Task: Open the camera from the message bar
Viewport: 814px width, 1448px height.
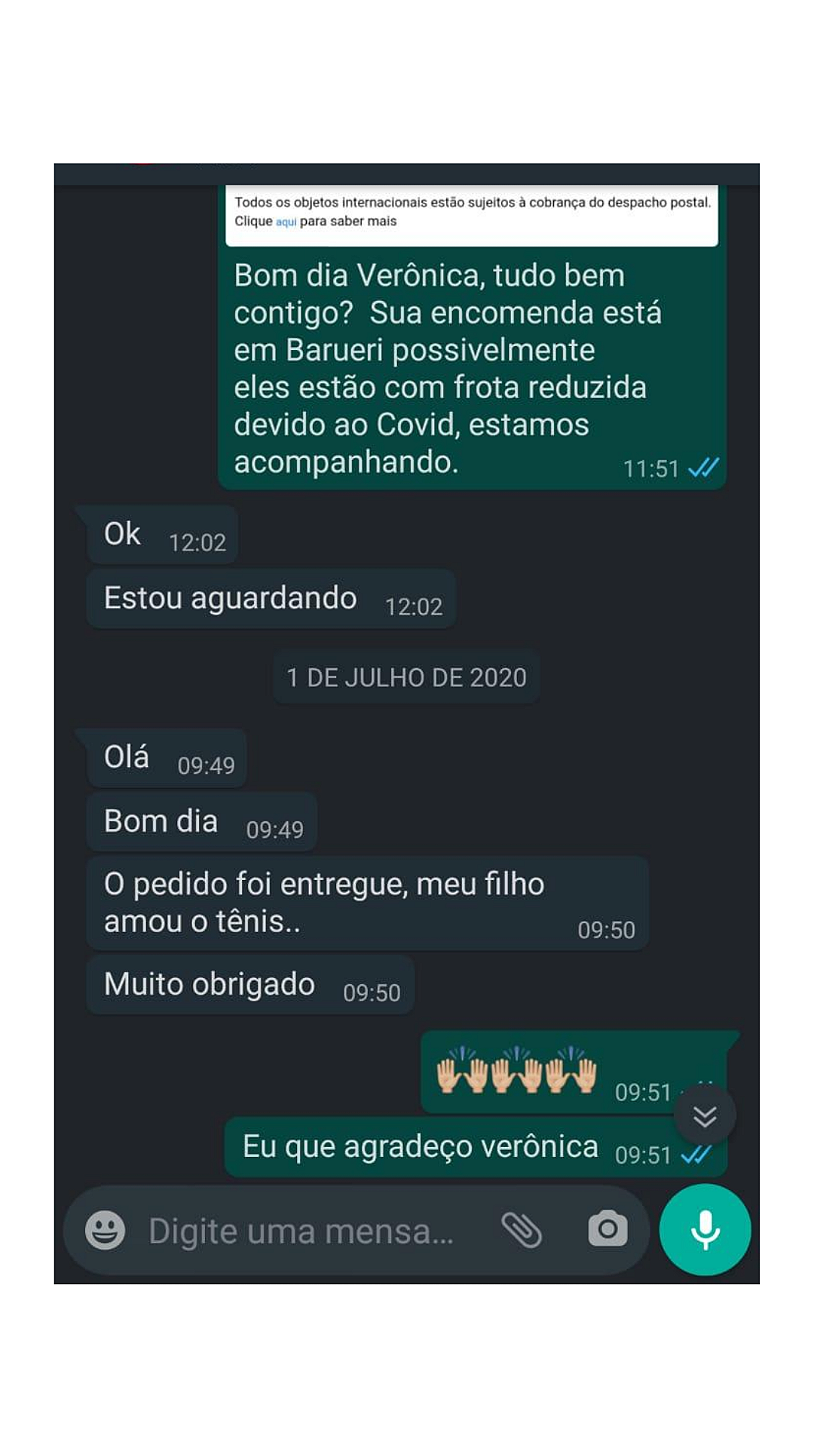Action: click(607, 1229)
